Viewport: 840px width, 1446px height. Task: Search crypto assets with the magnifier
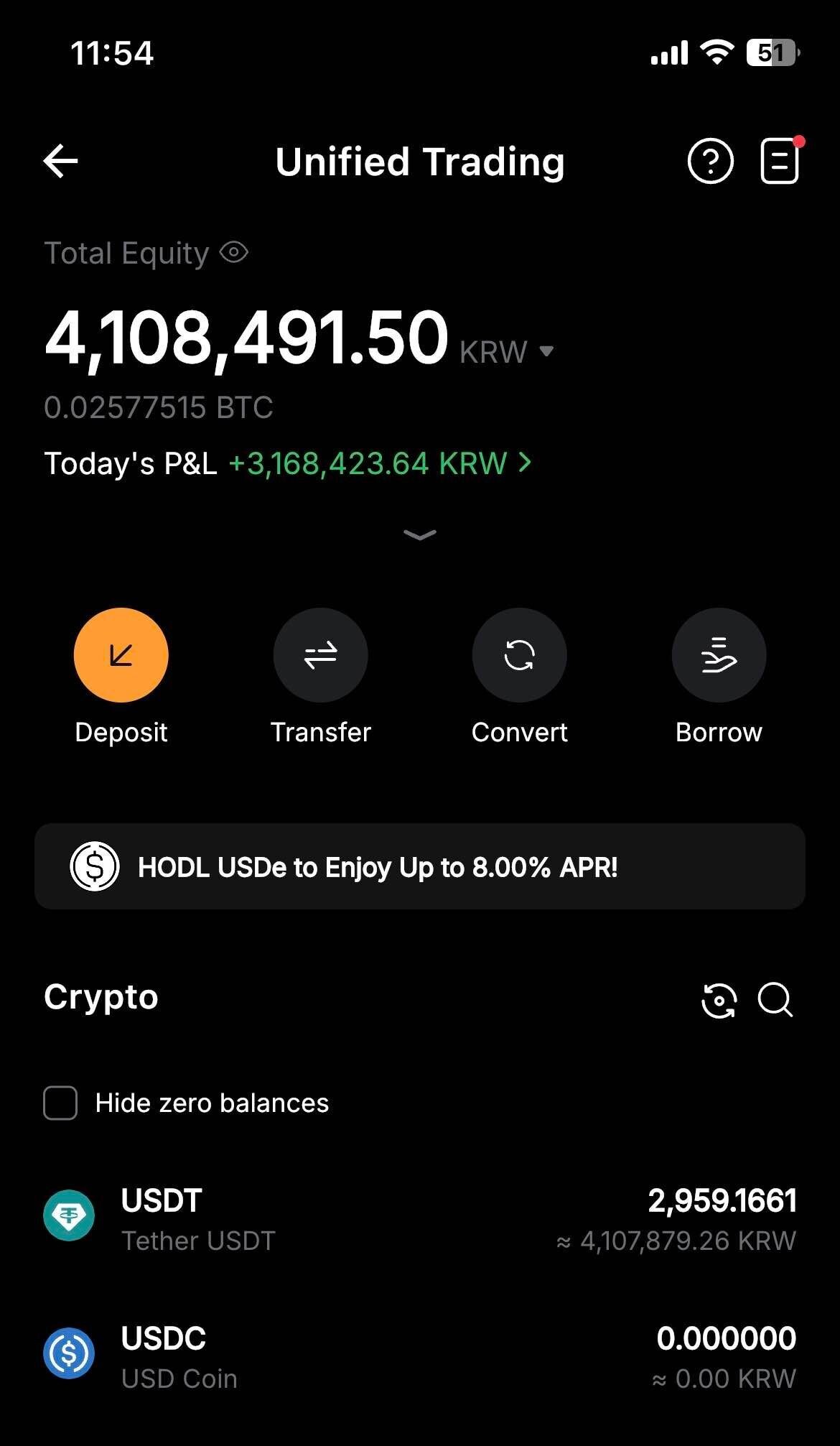tap(775, 1000)
